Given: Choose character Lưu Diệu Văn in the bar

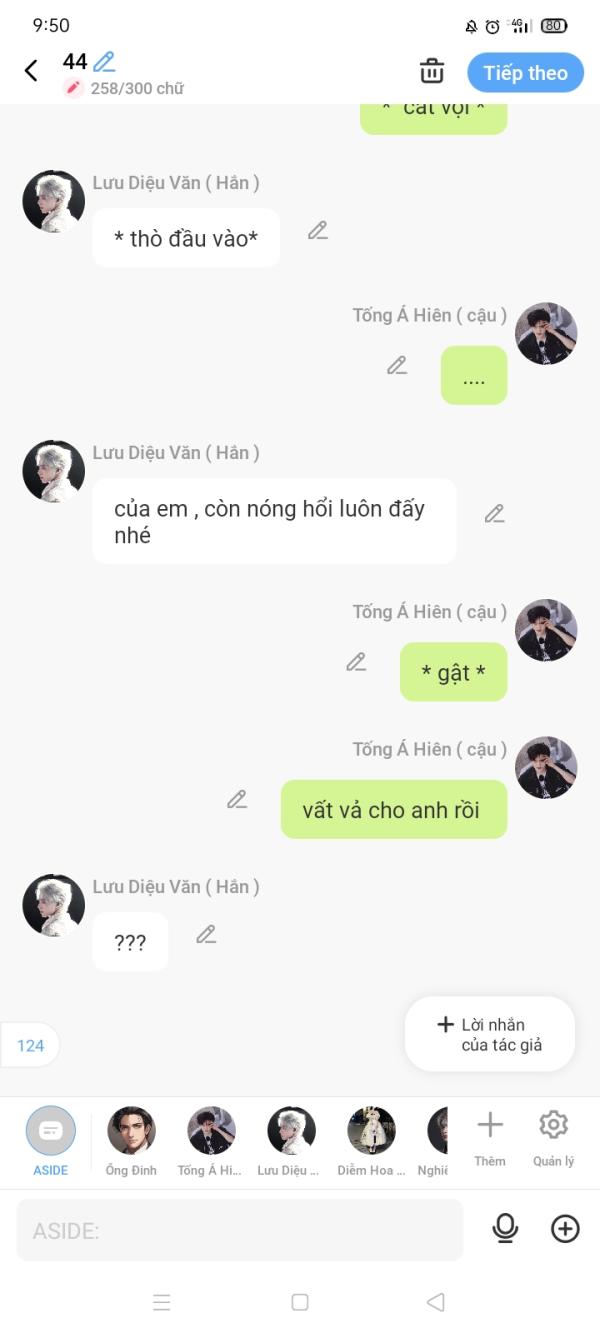Looking at the screenshot, I should tap(291, 1141).
